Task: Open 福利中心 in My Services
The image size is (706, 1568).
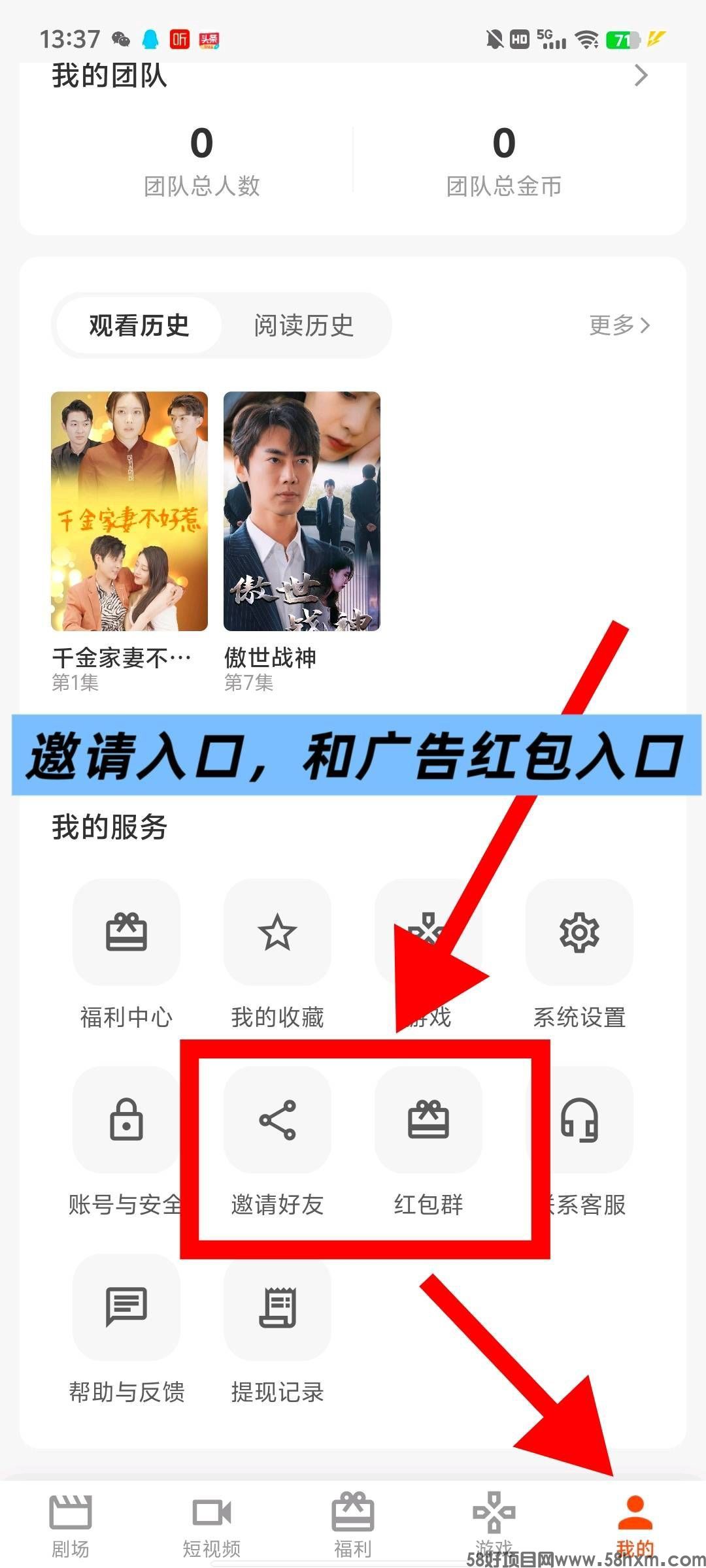Action: [x=126, y=933]
